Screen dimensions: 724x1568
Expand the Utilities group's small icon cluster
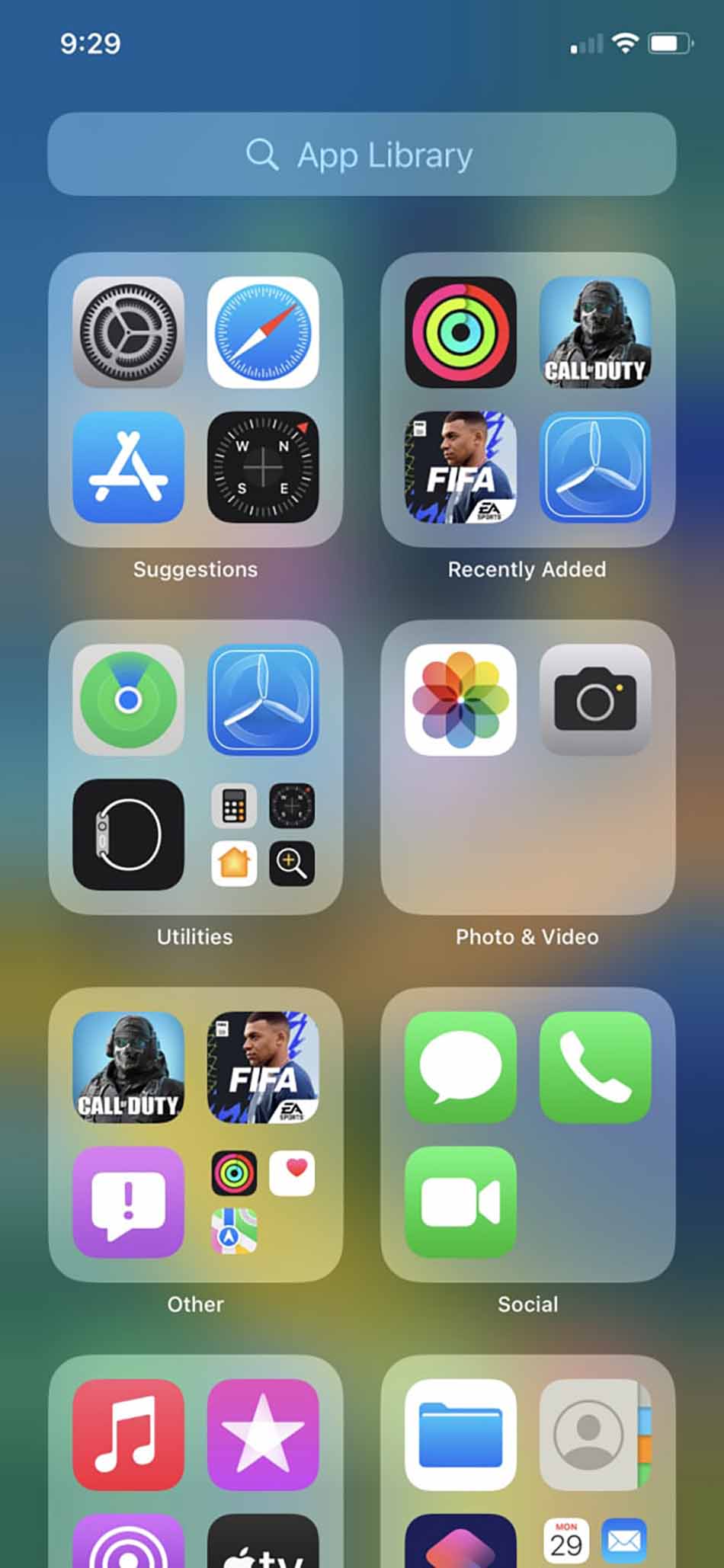pyautogui.click(x=263, y=834)
